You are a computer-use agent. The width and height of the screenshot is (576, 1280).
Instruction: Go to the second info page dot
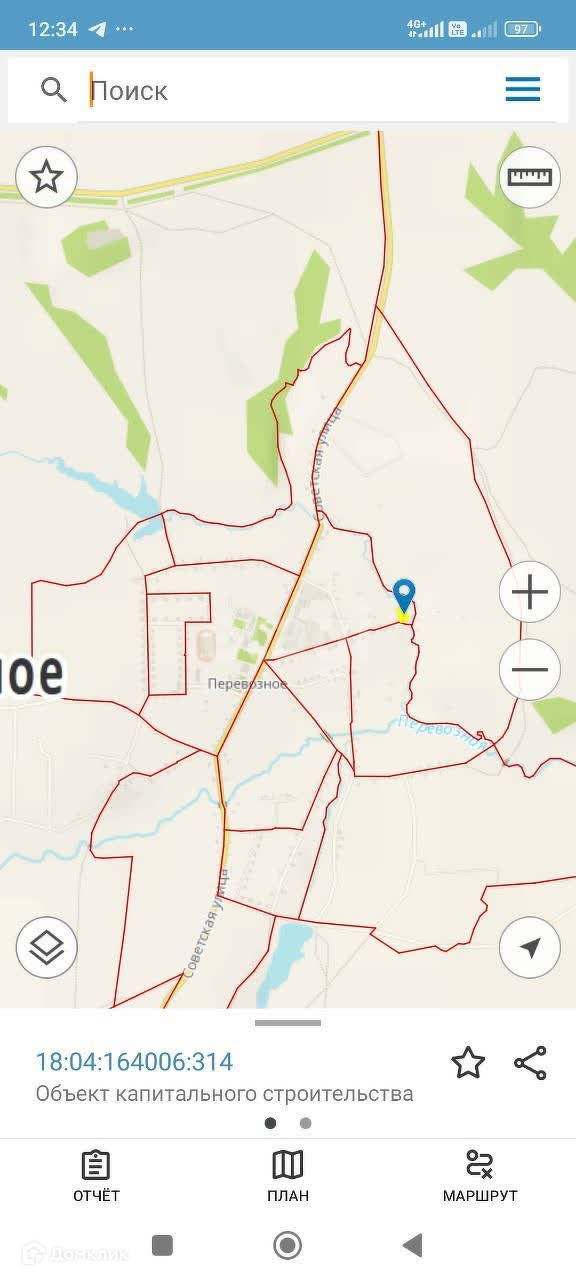[x=305, y=1123]
